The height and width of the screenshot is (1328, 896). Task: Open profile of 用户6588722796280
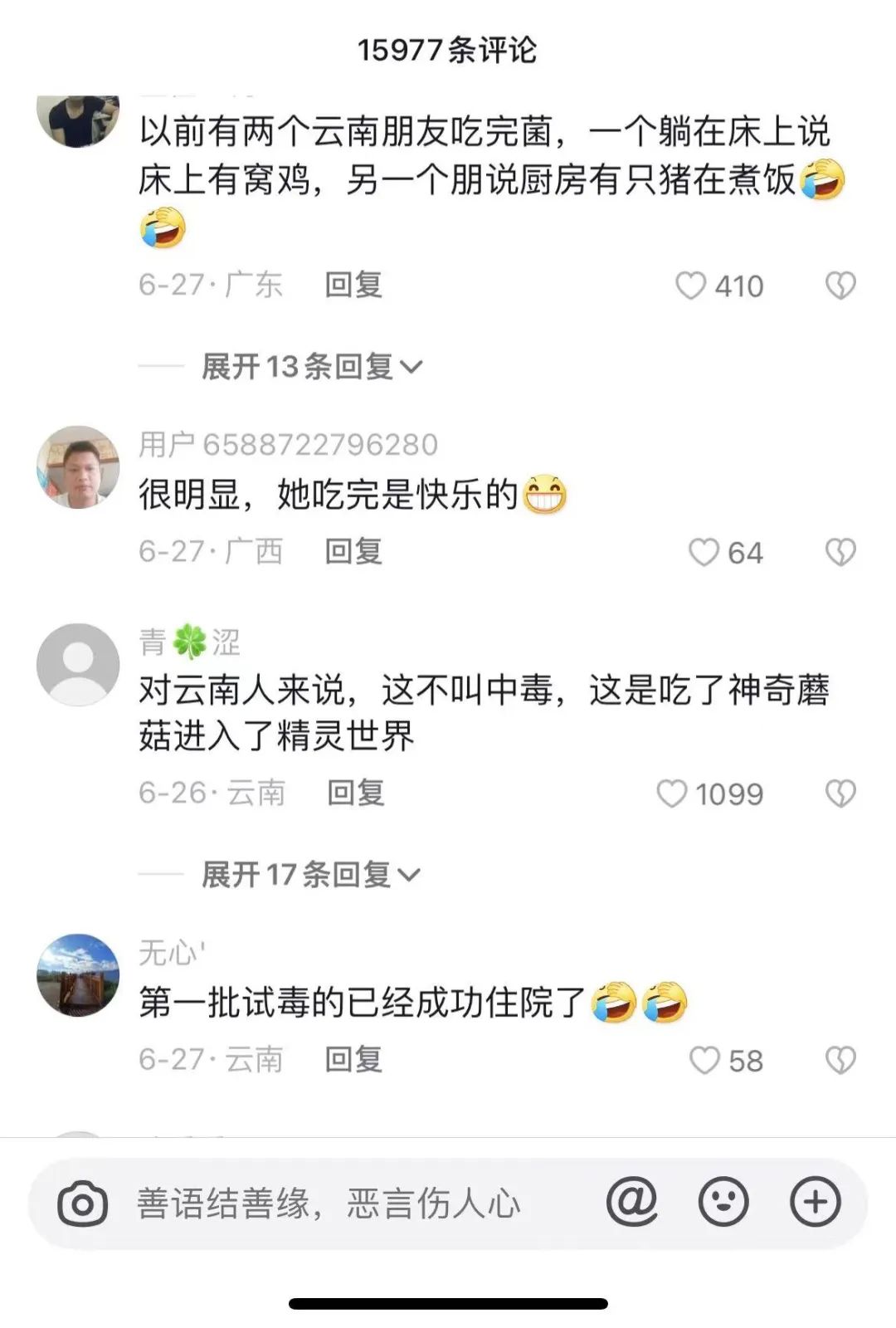[78, 467]
